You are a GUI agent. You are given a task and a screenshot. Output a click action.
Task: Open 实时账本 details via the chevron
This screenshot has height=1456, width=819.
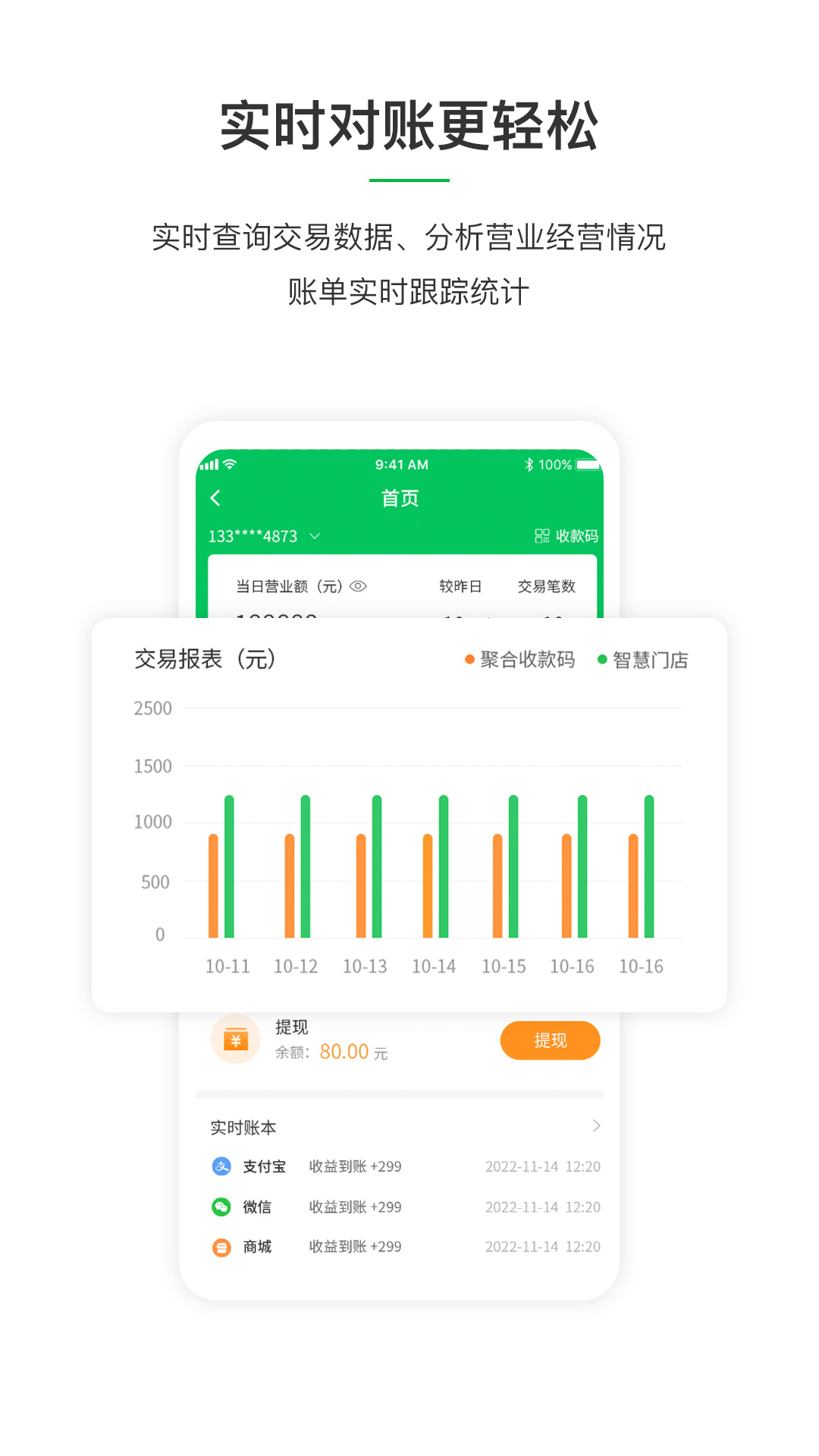click(596, 1126)
